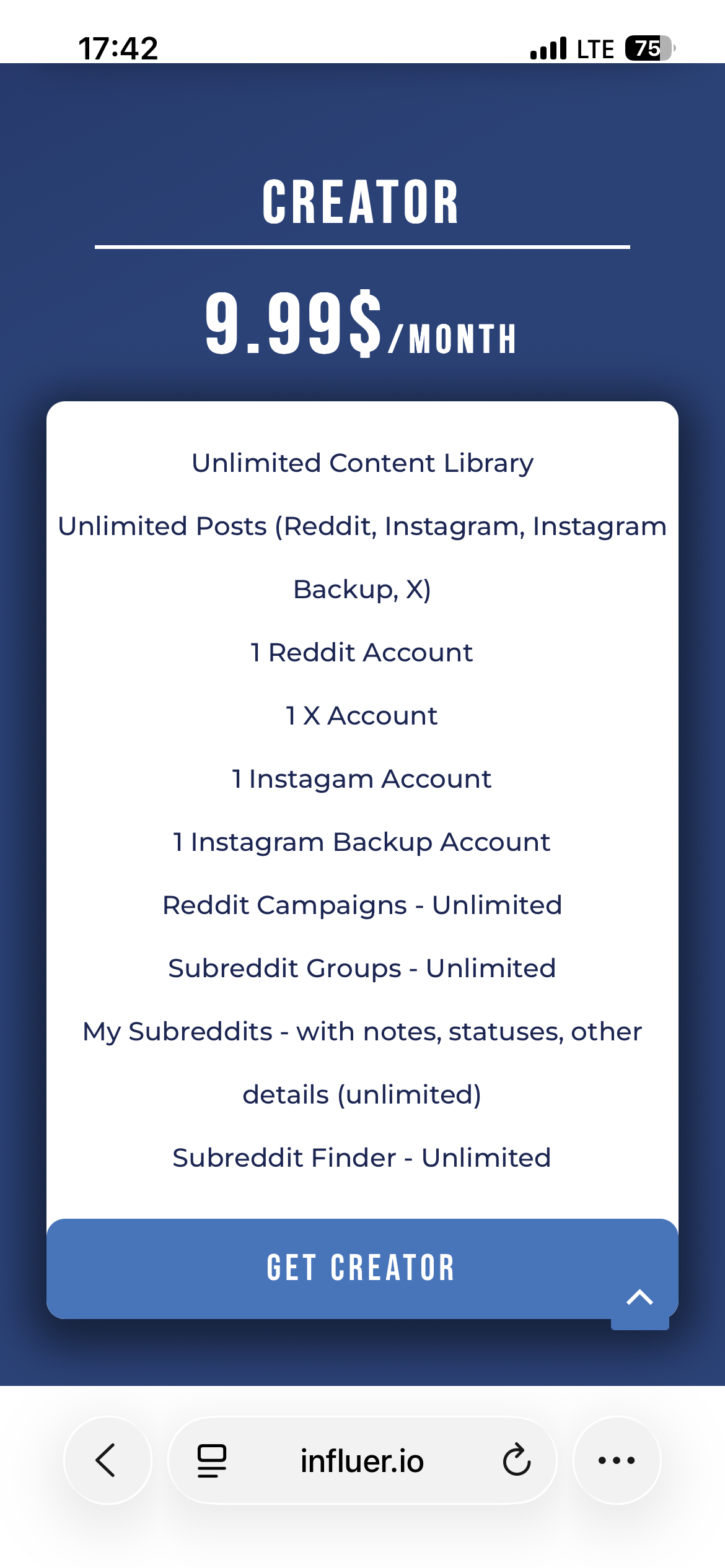Open the browser's three-dot more menu
Image resolution: width=725 pixels, height=1568 pixels.
tap(617, 1460)
